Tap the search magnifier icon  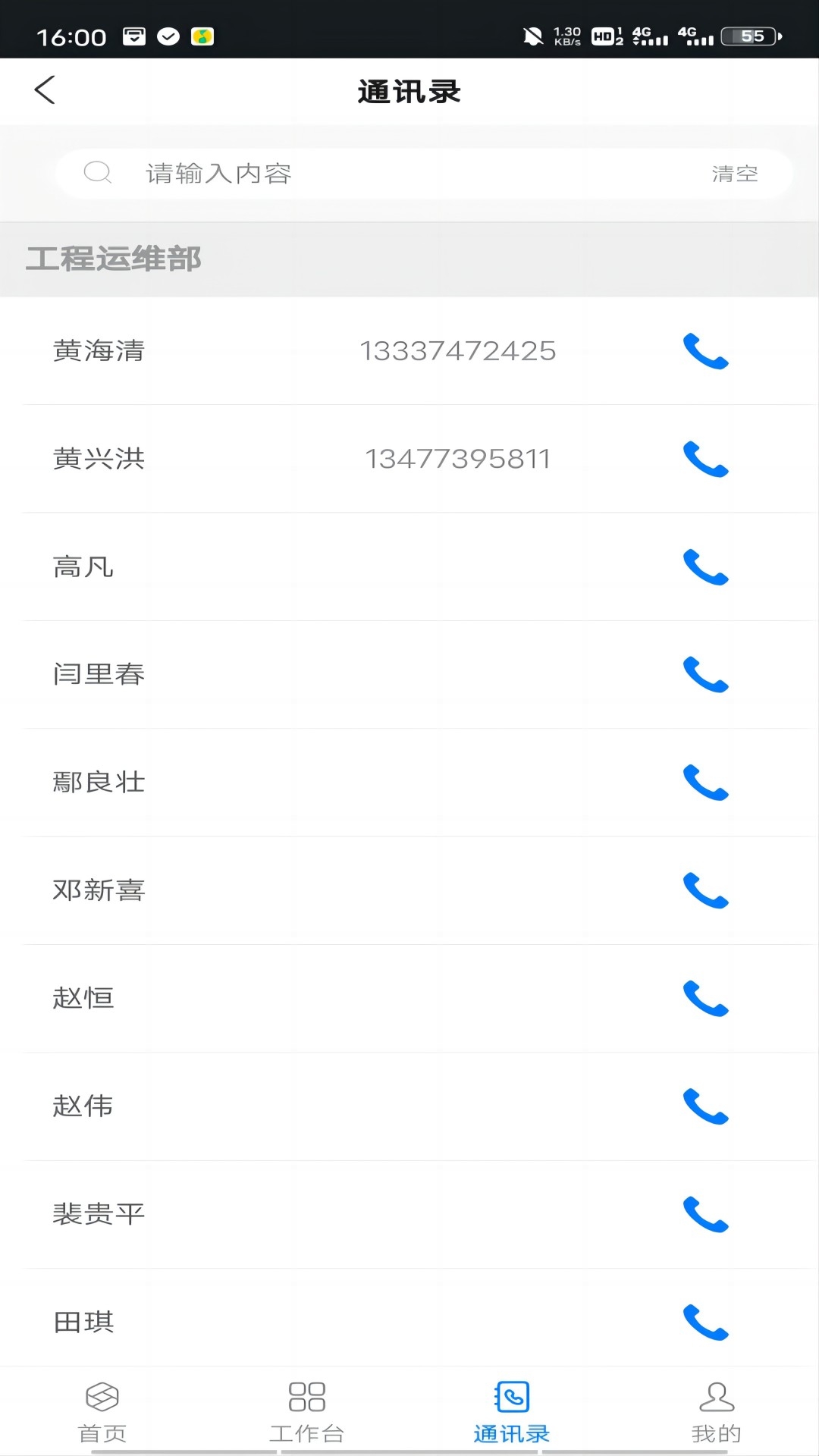coord(97,173)
